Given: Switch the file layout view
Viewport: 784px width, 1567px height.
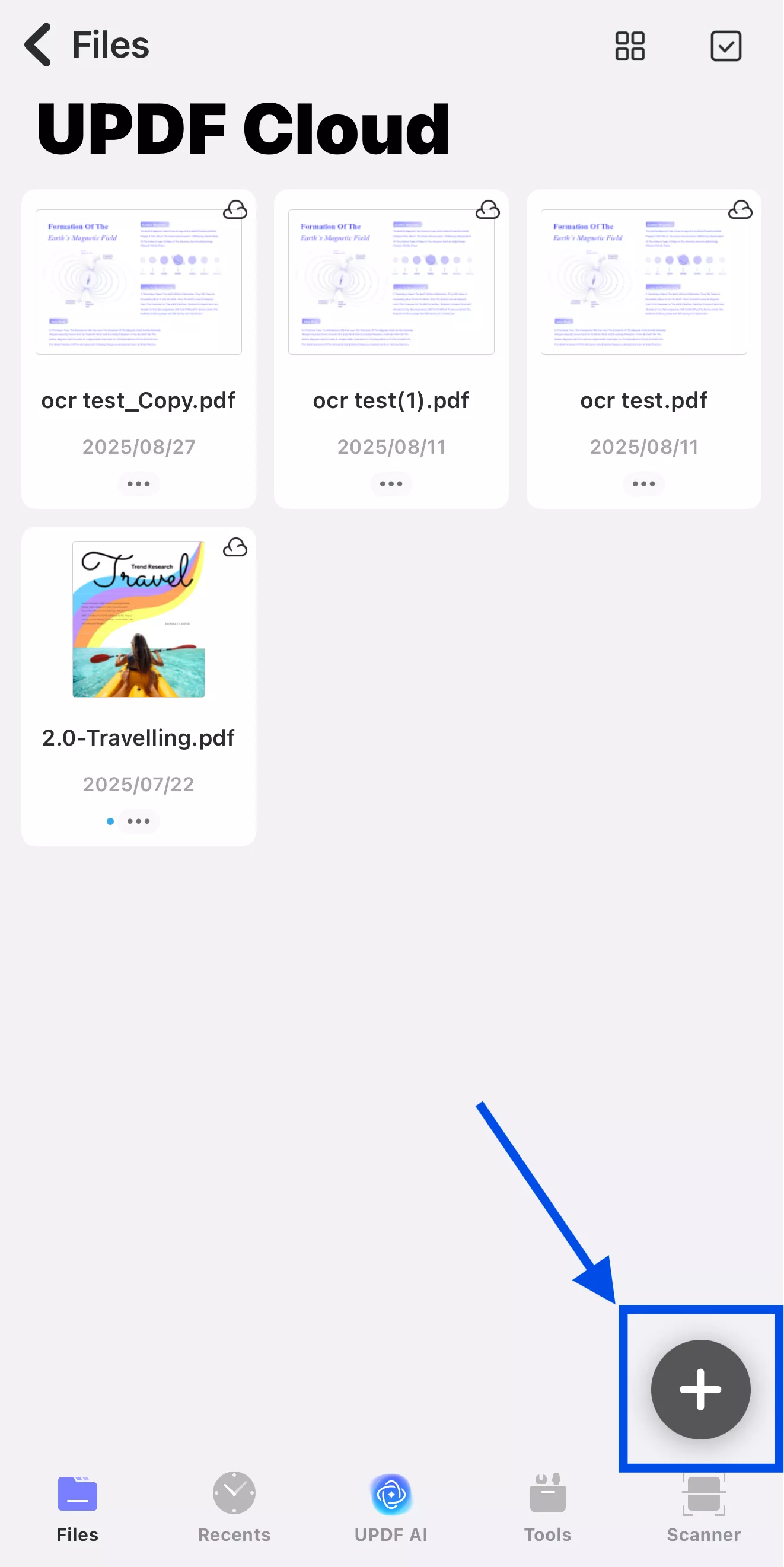Looking at the screenshot, I should [x=629, y=46].
